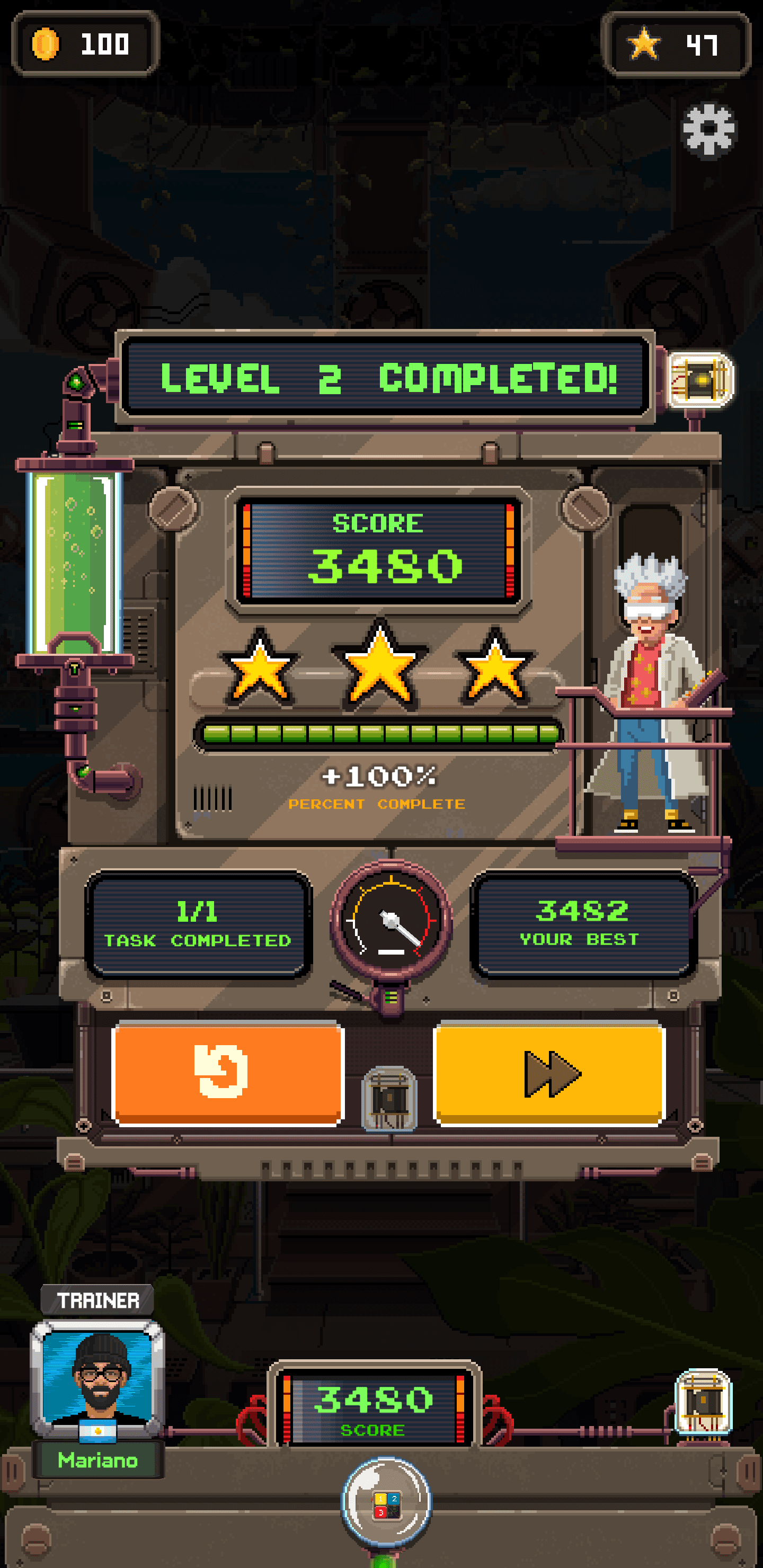
Task: Tap the coin balance showing 100
Action: [85, 44]
